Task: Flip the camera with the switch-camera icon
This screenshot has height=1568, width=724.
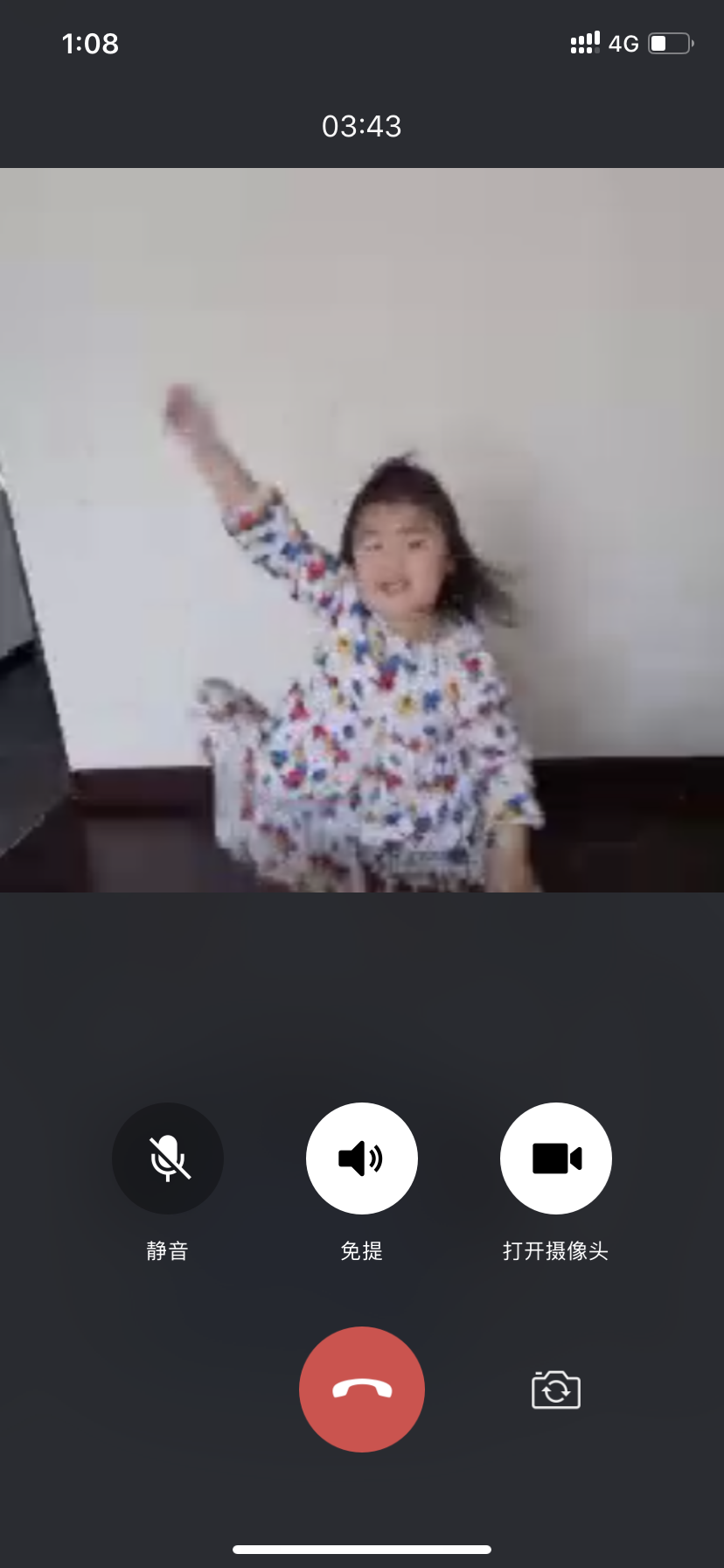Action: tap(556, 1389)
